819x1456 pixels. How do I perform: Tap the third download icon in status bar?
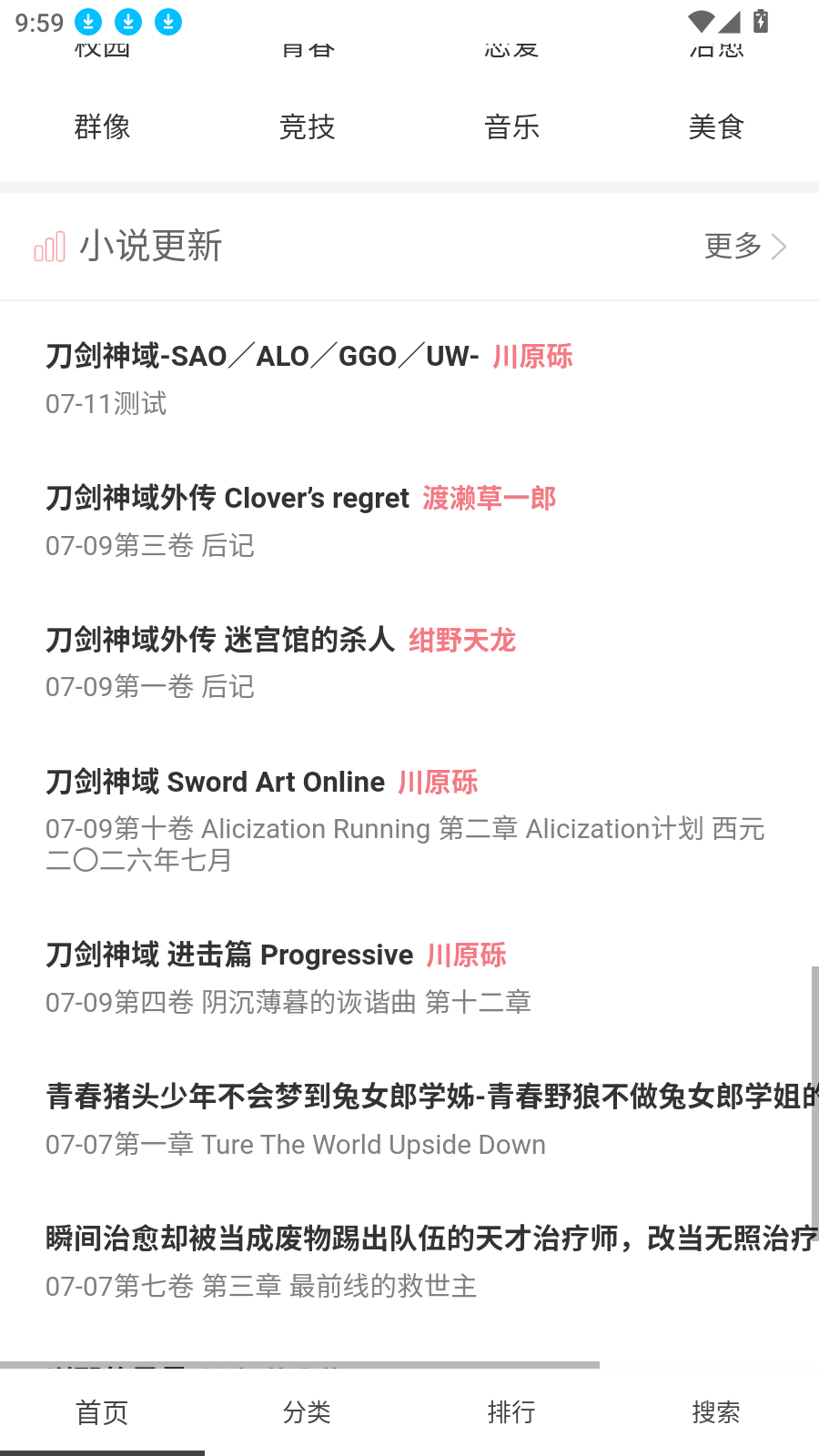pyautogui.click(x=167, y=20)
